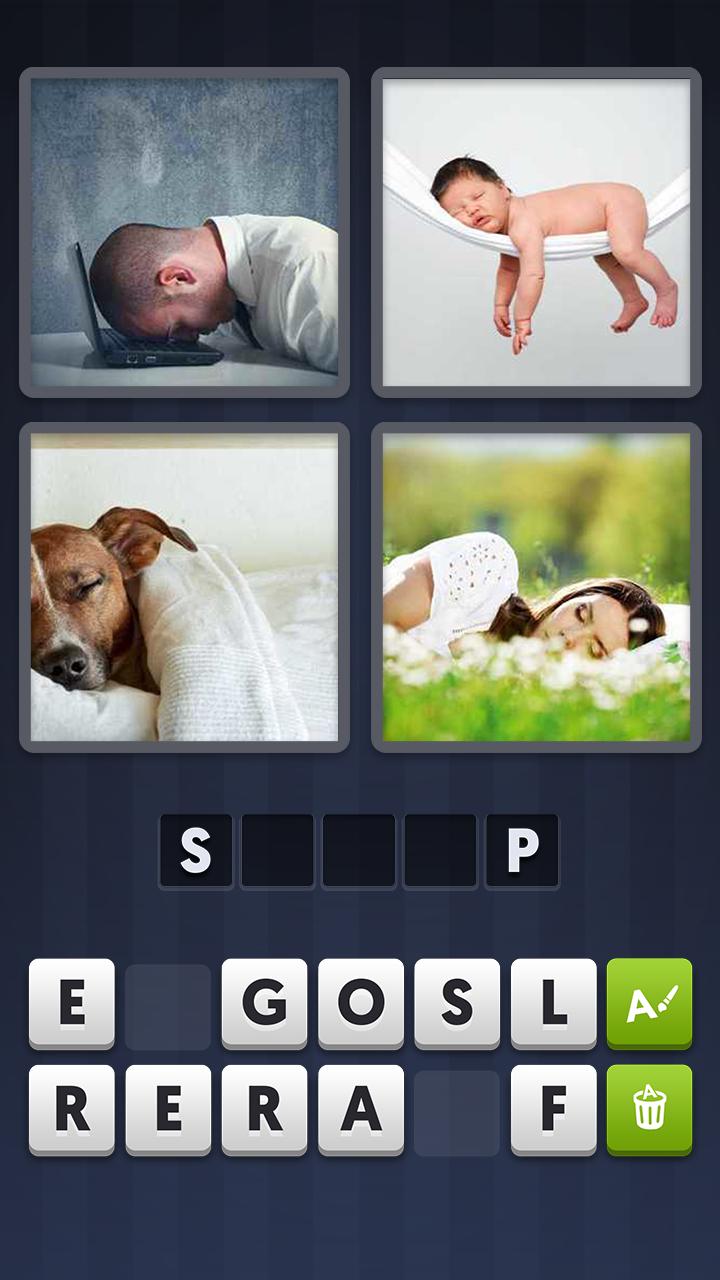The width and height of the screenshot is (720, 1280).
Task: Remove the placed letter S from the answer
Action: pos(196,851)
